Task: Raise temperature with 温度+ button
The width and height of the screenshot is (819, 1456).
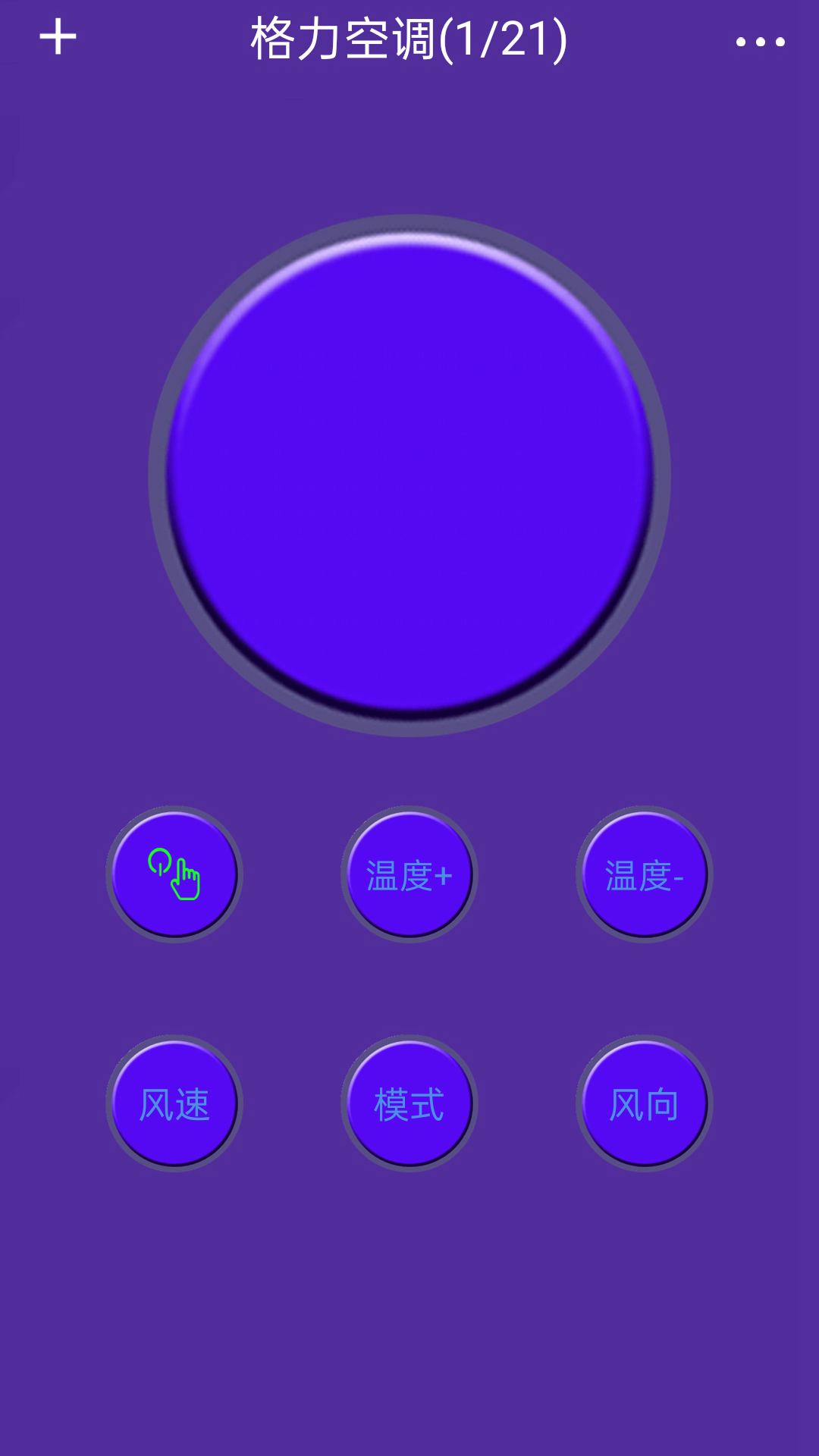Action: click(x=409, y=874)
